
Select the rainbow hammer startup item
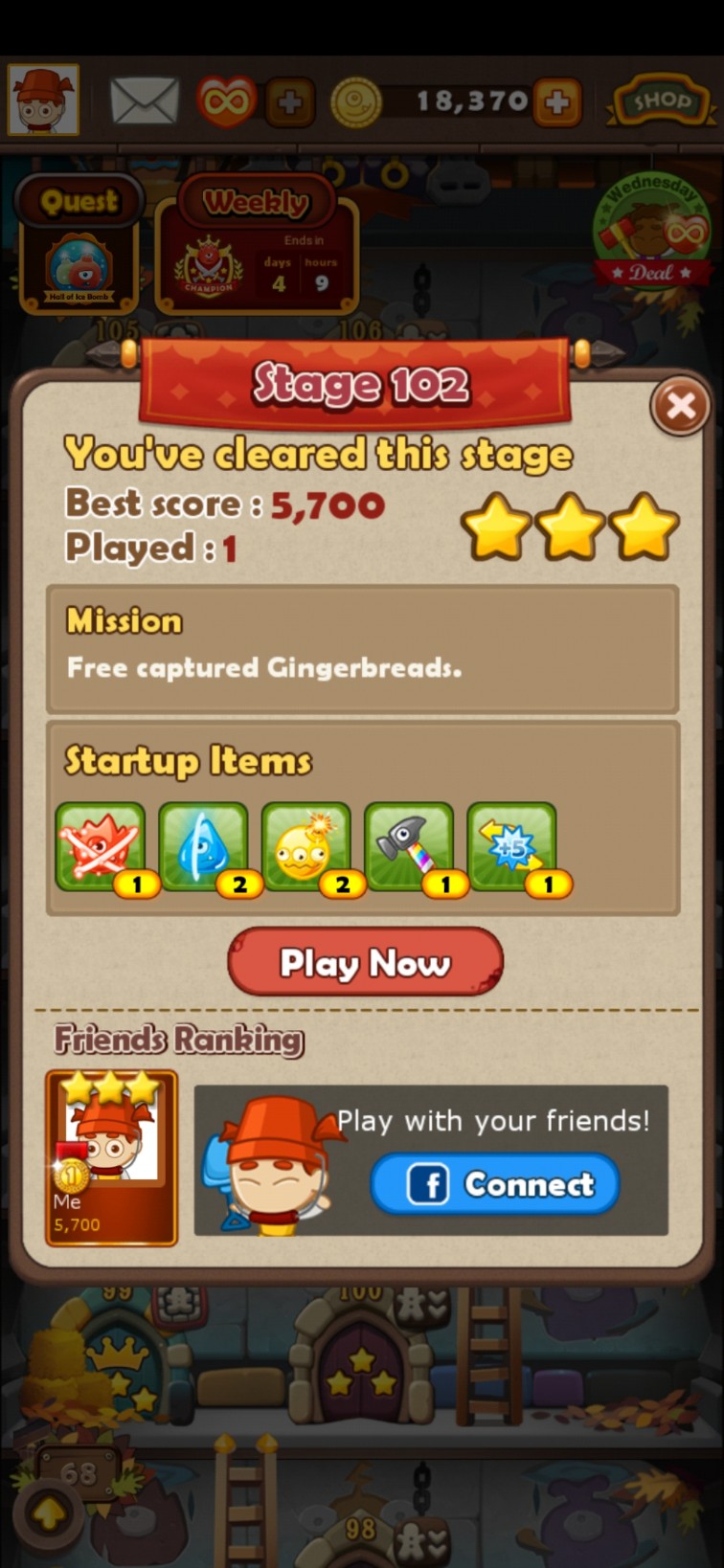coord(409,847)
